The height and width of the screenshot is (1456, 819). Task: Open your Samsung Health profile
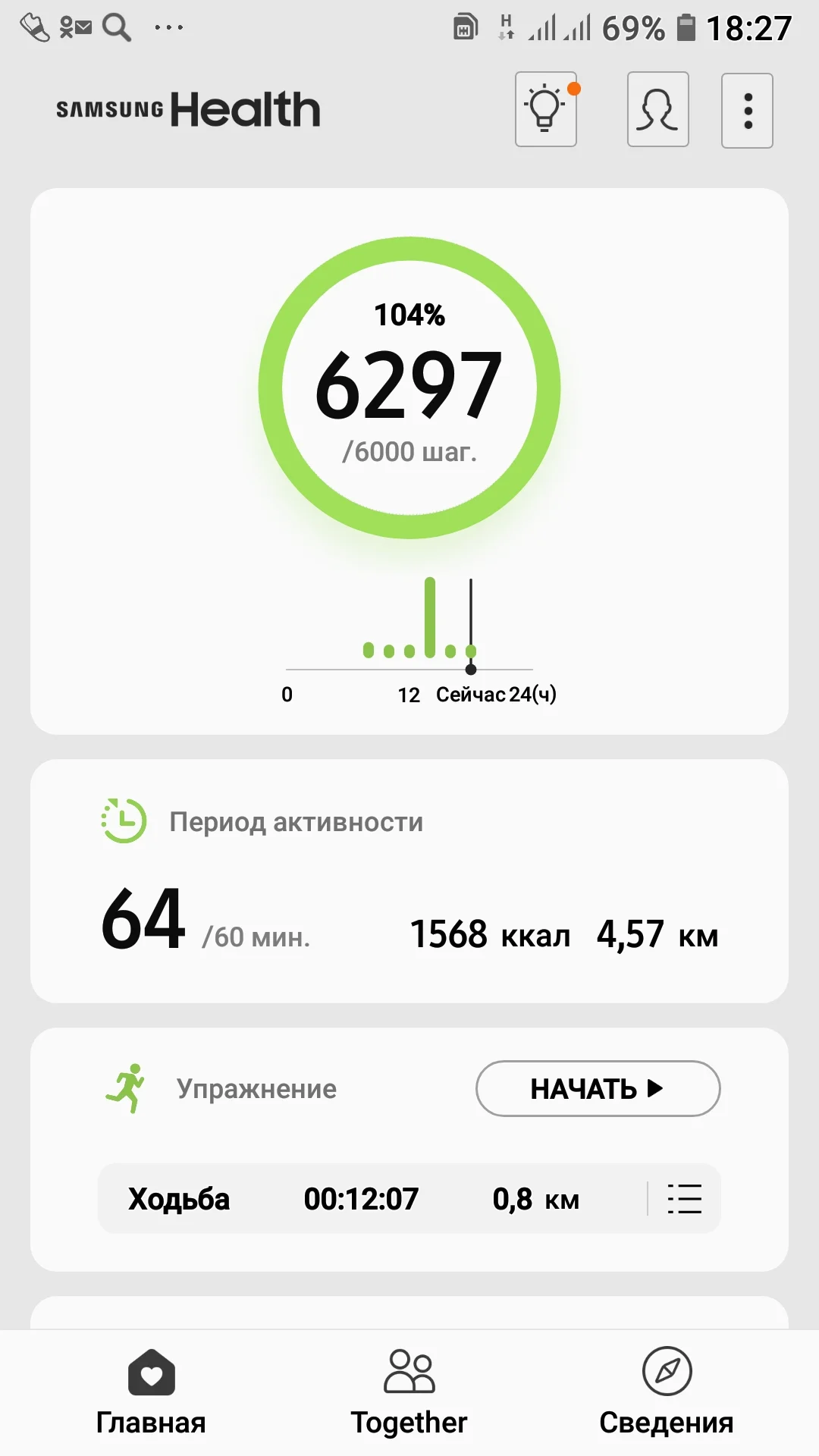[657, 111]
